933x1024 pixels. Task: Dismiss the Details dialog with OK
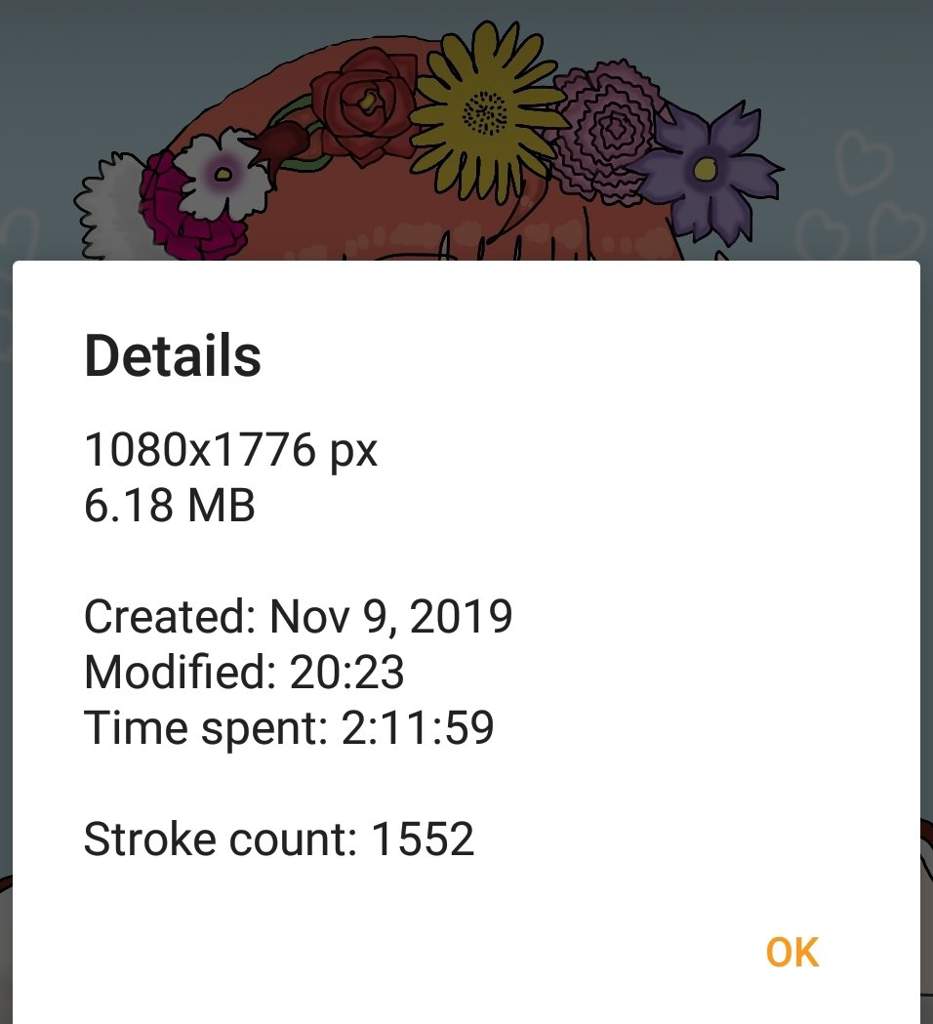tap(792, 952)
